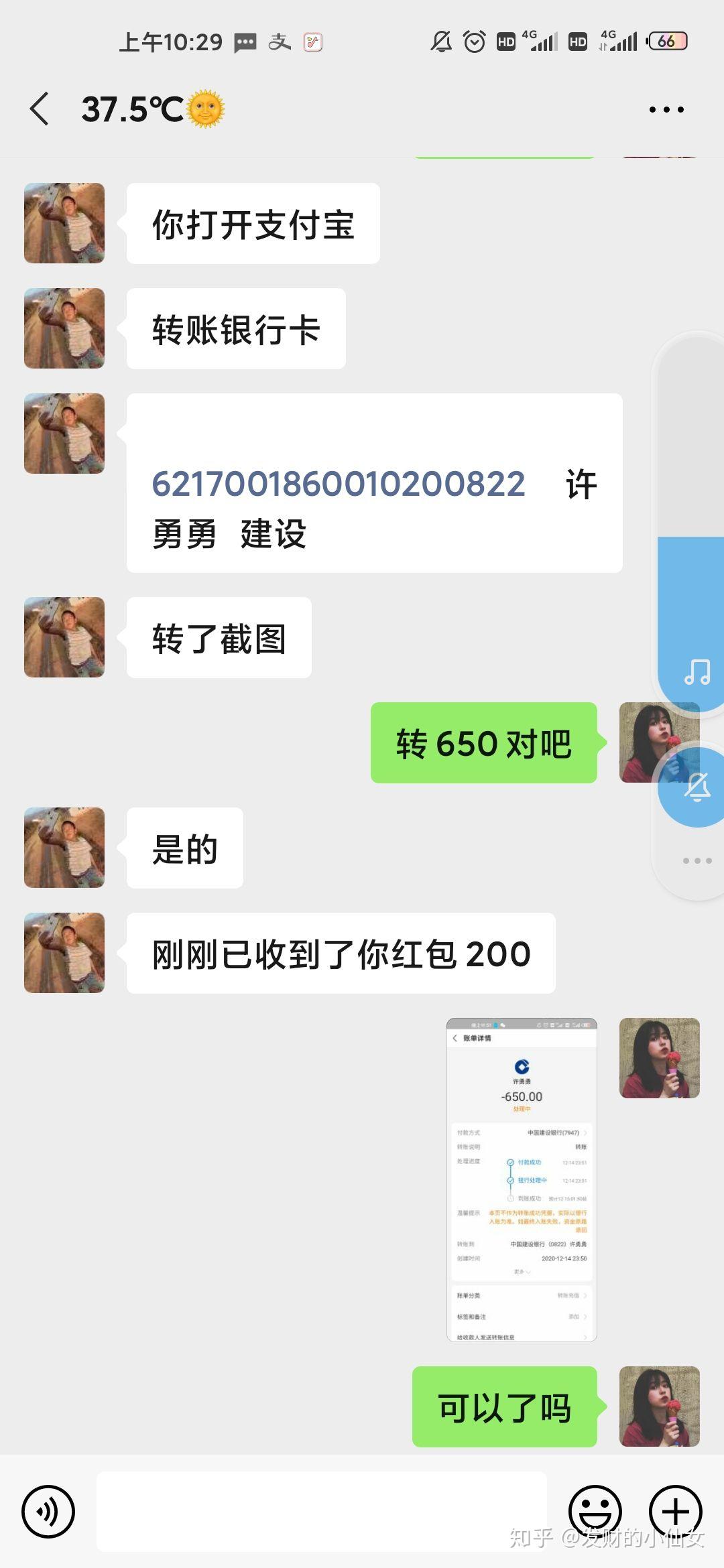
Task: Open the emoji sticker panel
Action: 595,1511
